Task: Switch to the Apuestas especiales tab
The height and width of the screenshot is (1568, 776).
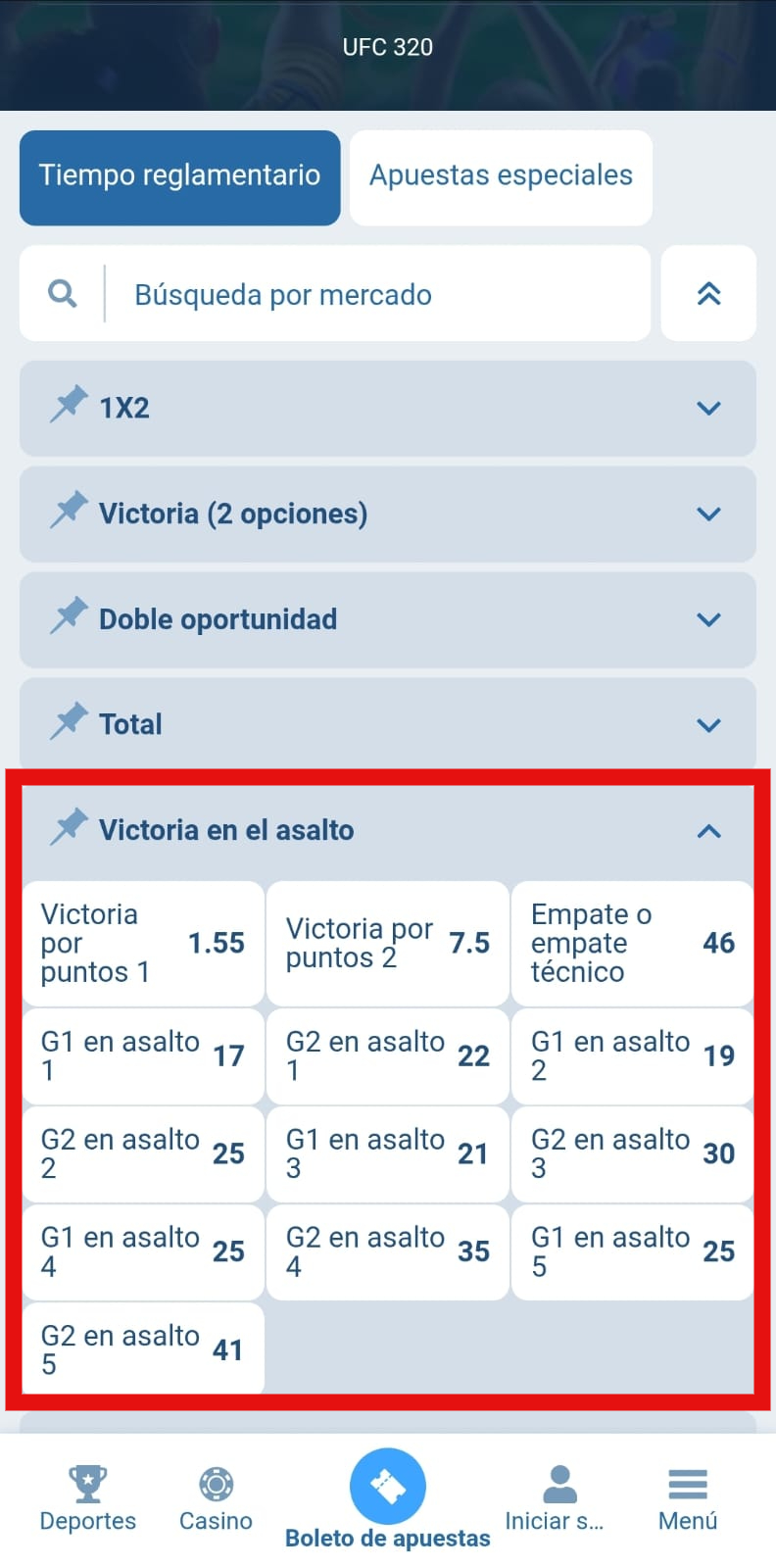Action: (501, 177)
